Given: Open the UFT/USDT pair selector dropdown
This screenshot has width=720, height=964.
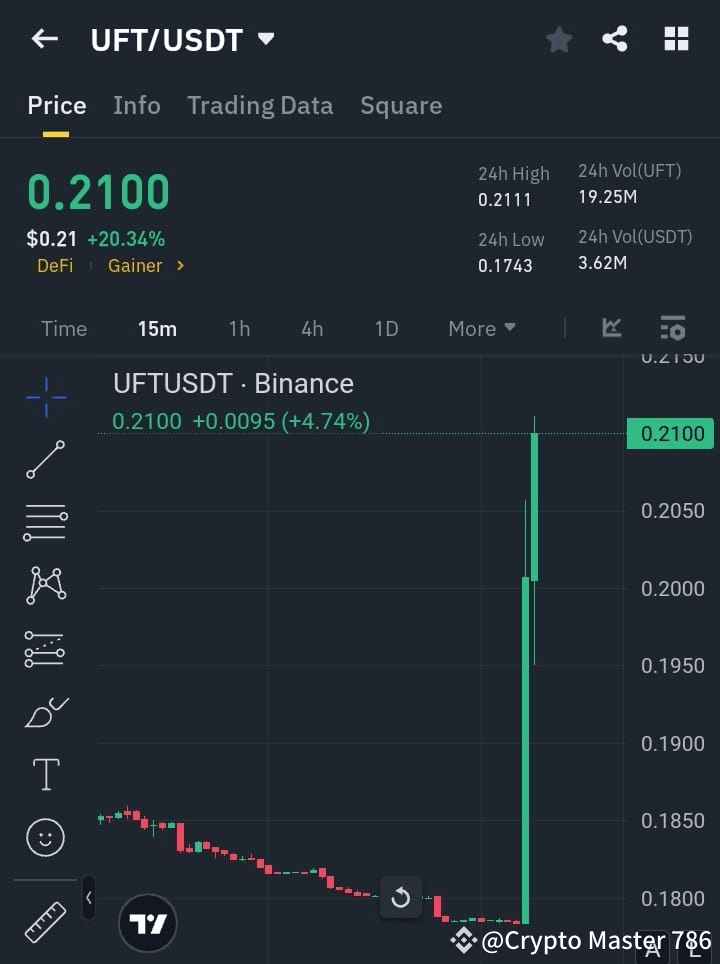Looking at the screenshot, I should [x=266, y=40].
